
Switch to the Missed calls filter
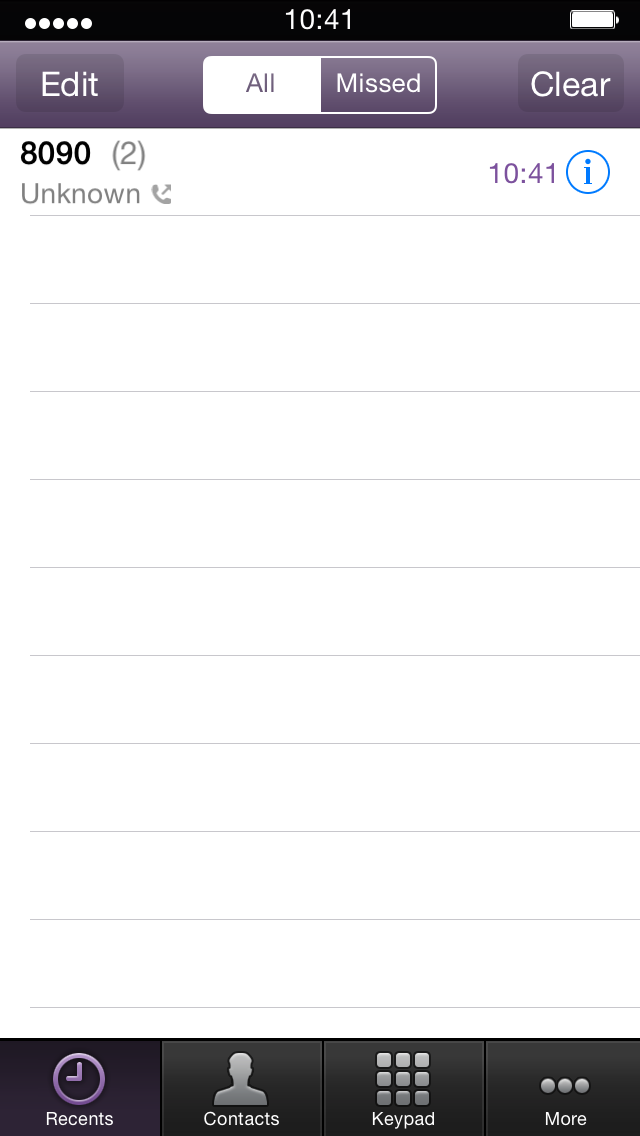click(378, 84)
